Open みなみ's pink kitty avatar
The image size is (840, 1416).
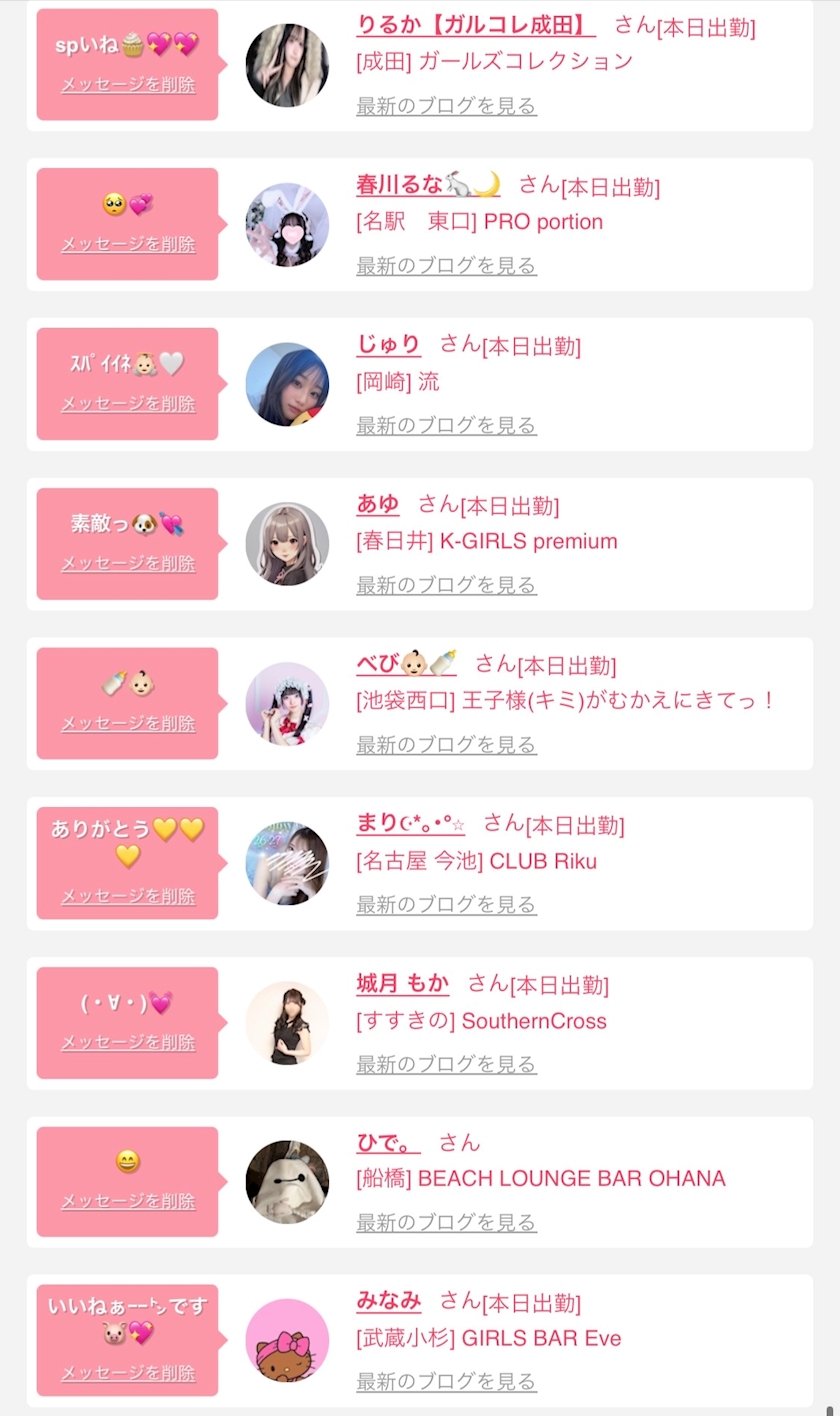(287, 1341)
